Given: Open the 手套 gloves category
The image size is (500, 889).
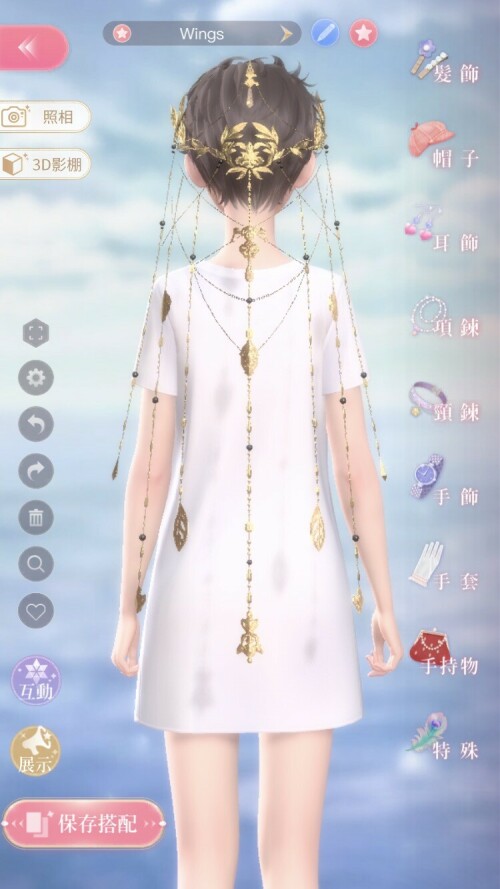Looking at the screenshot, I should (x=444, y=569).
